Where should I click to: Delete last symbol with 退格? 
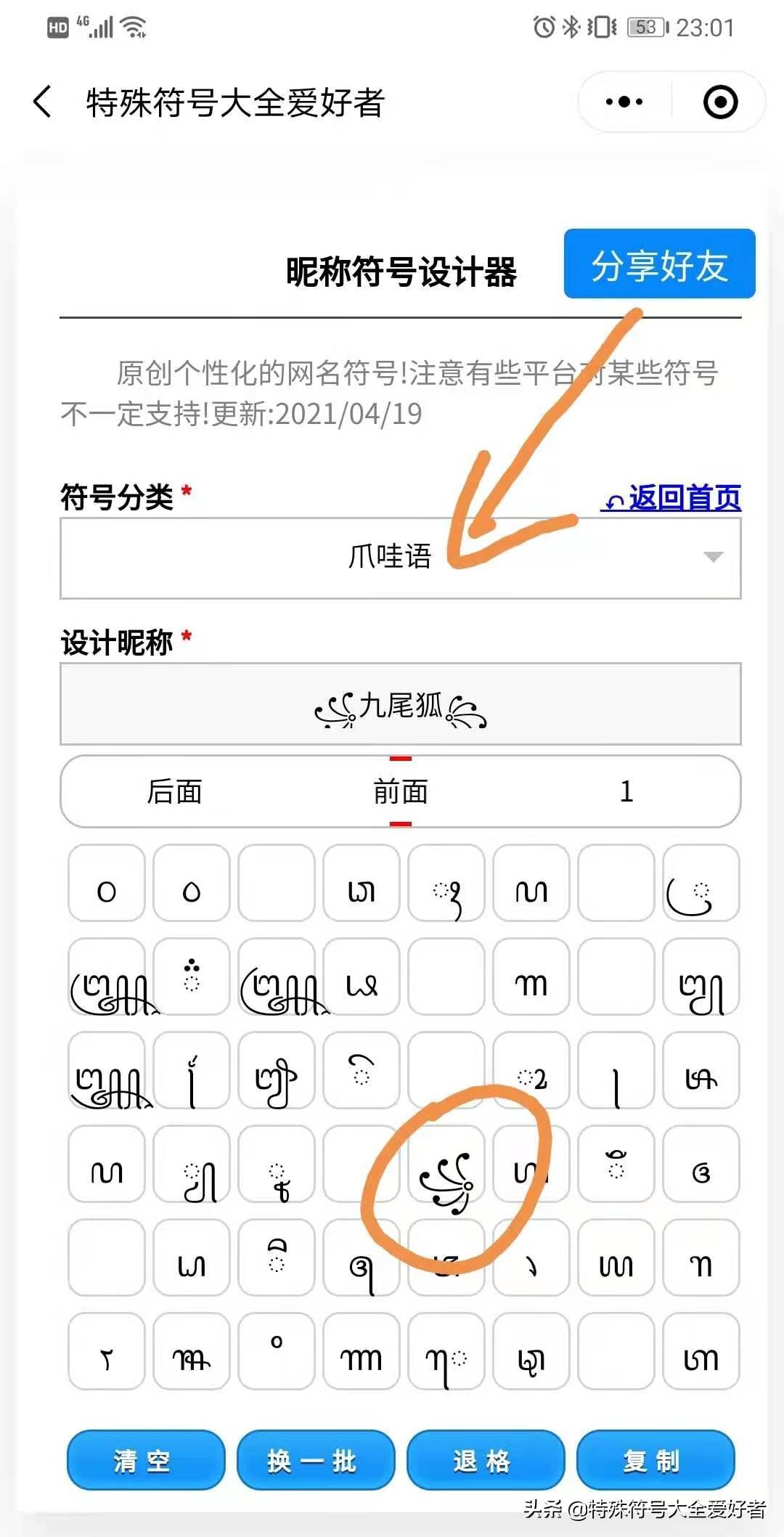(x=485, y=1460)
